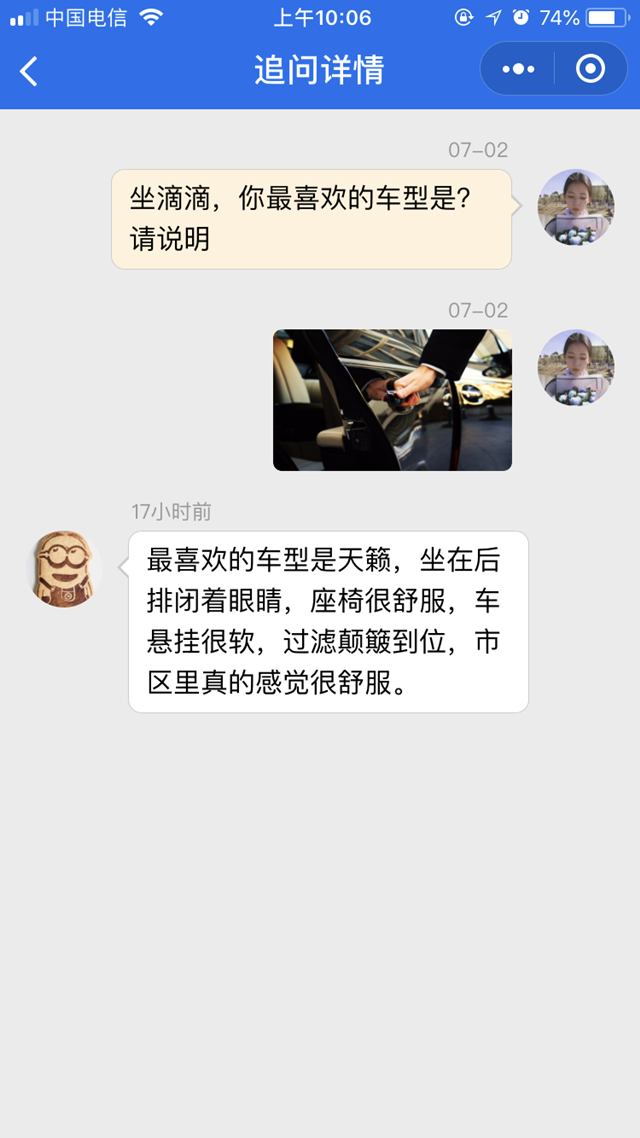
Task: Tap the Minion avatar of the replier
Action: coord(64,568)
